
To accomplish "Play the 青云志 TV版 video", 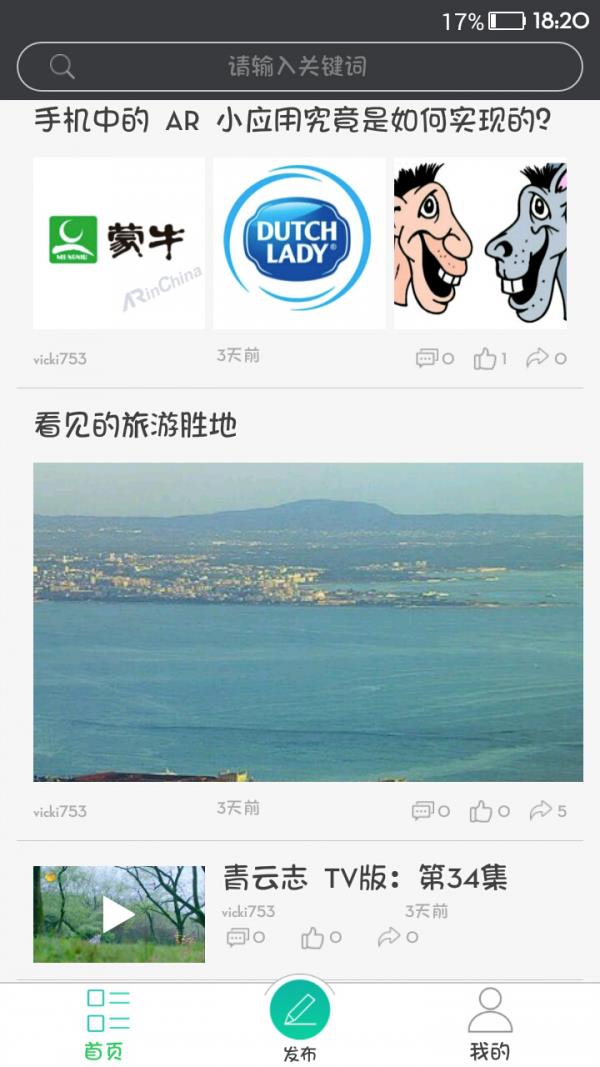I will (x=119, y=914).
